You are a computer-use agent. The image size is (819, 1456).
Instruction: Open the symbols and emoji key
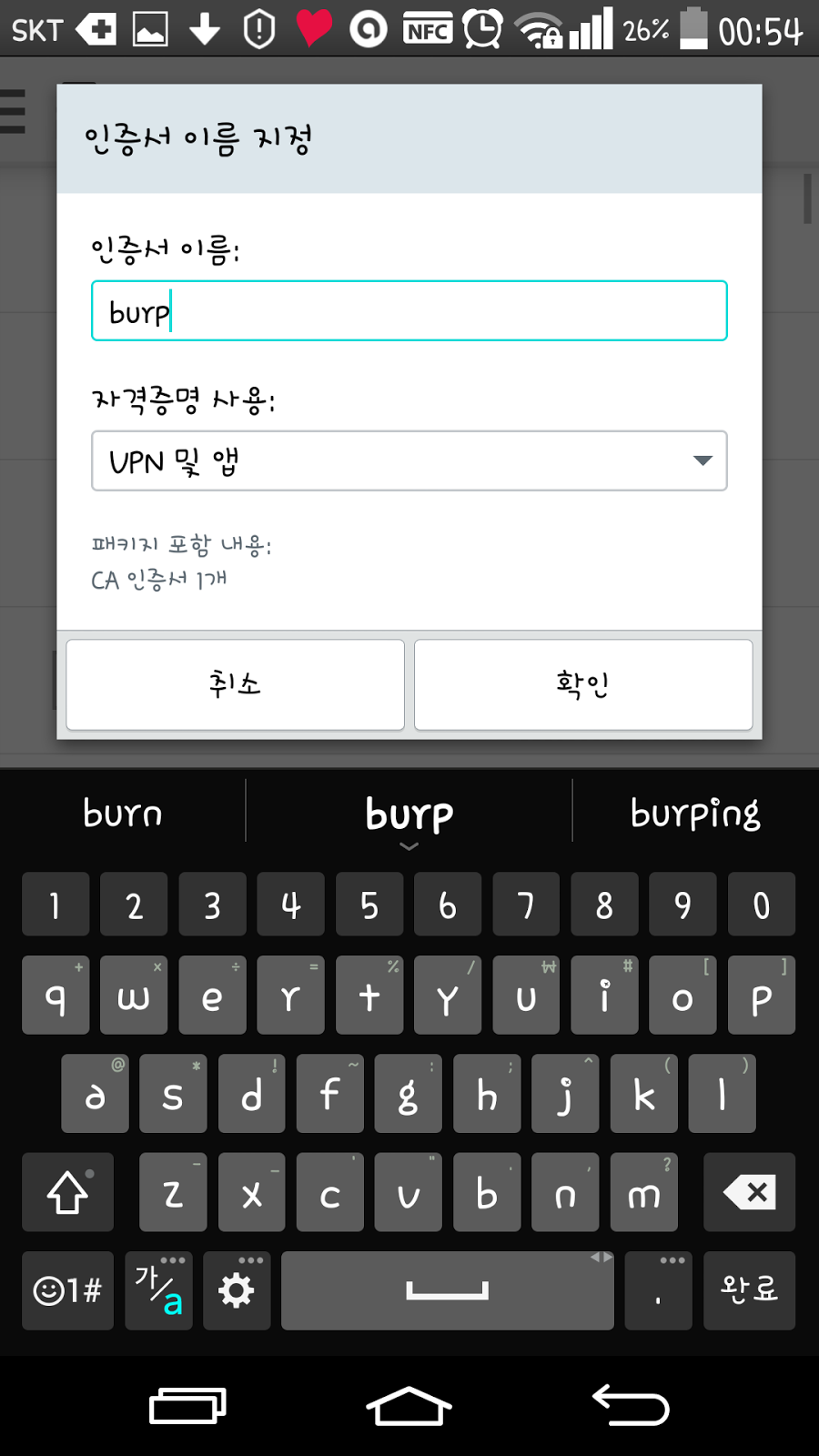68,1289
